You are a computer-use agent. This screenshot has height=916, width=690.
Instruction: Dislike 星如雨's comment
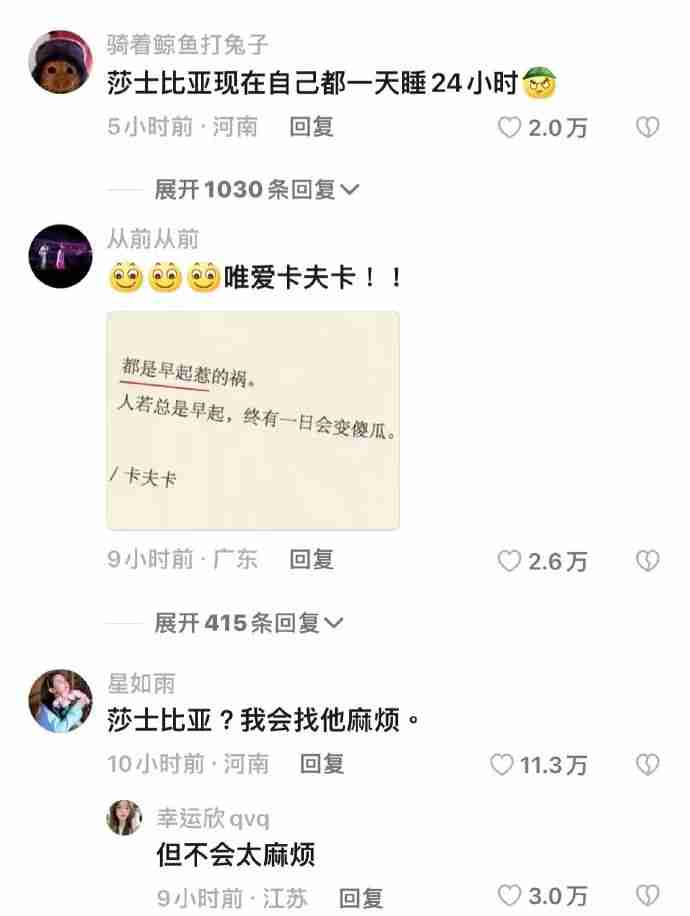pyautogui.click(x=648, y=765)
